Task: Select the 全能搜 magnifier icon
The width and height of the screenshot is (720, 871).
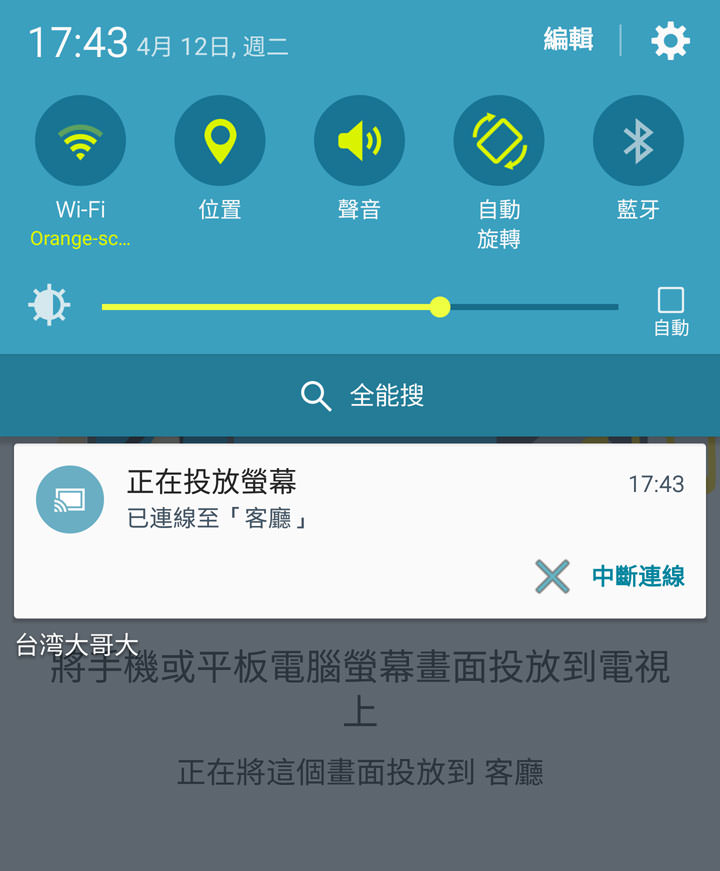Action: (x=316, y=395)
